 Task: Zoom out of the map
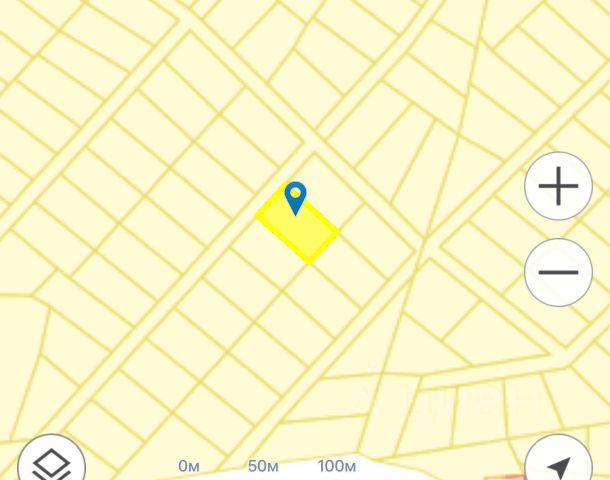[x=558, y=272]
